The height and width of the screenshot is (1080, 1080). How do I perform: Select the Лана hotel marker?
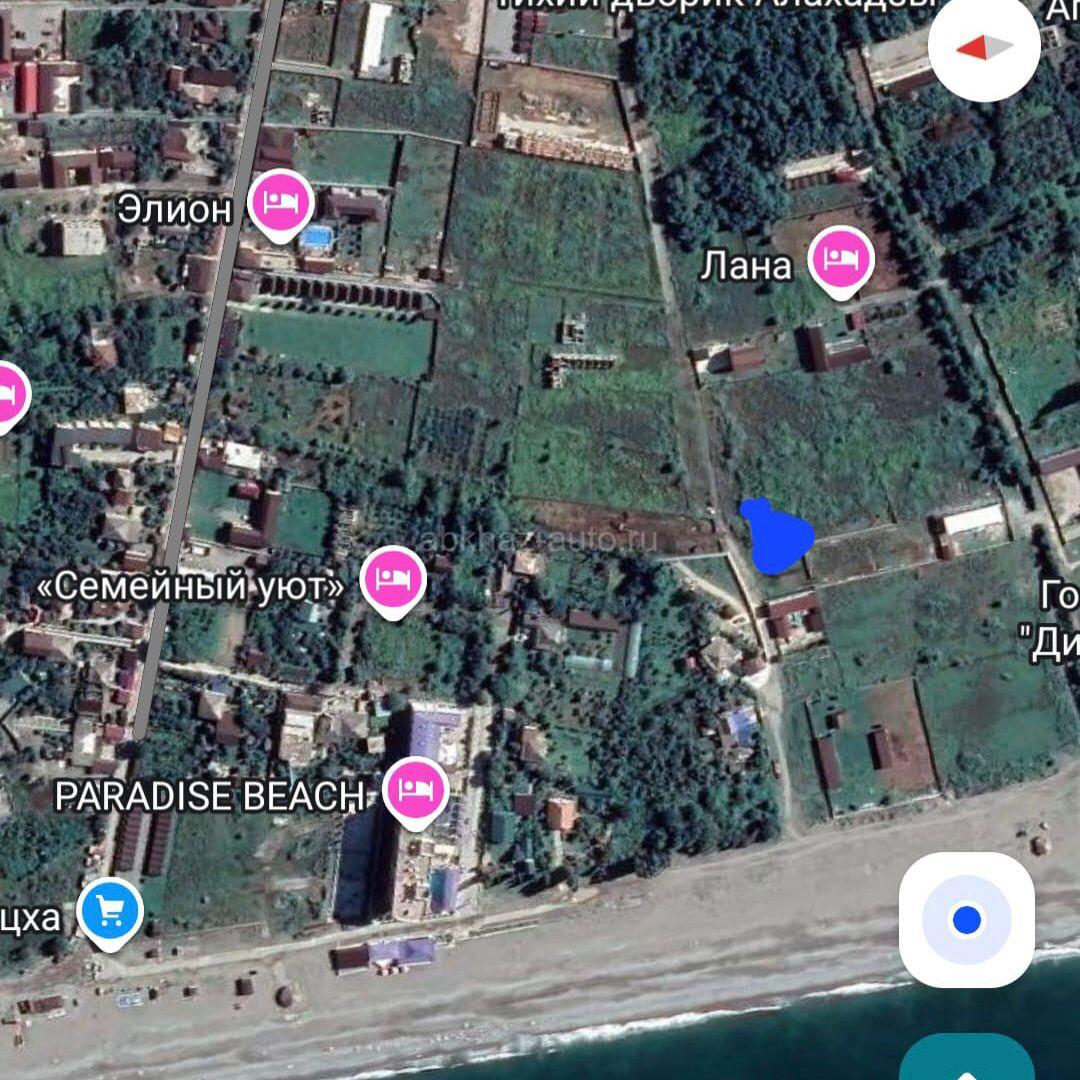[842, 260]
